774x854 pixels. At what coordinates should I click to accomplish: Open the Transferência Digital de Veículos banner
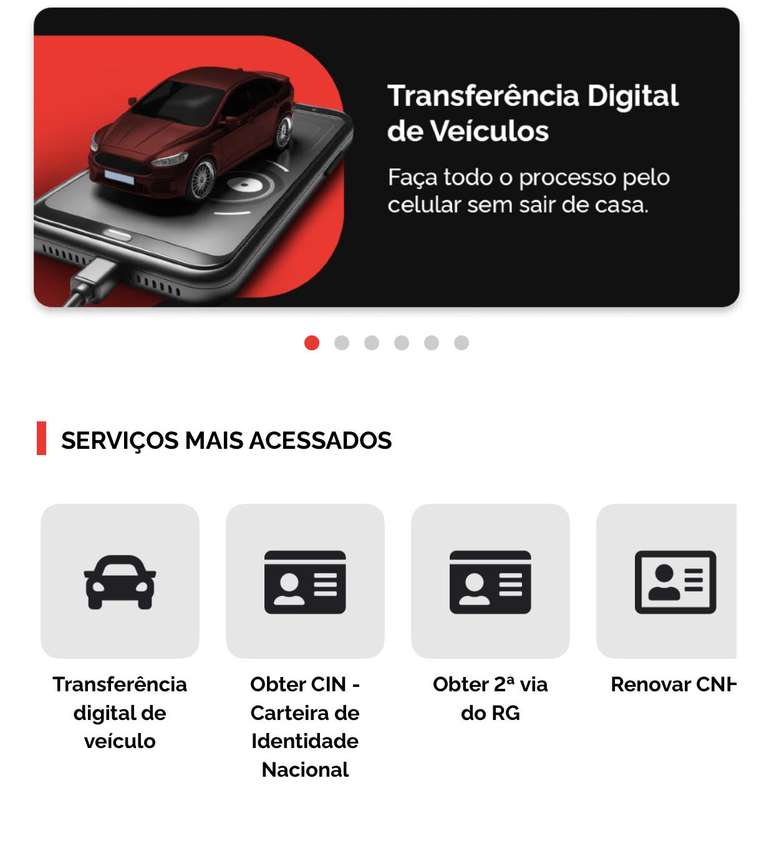click(386, 157)
